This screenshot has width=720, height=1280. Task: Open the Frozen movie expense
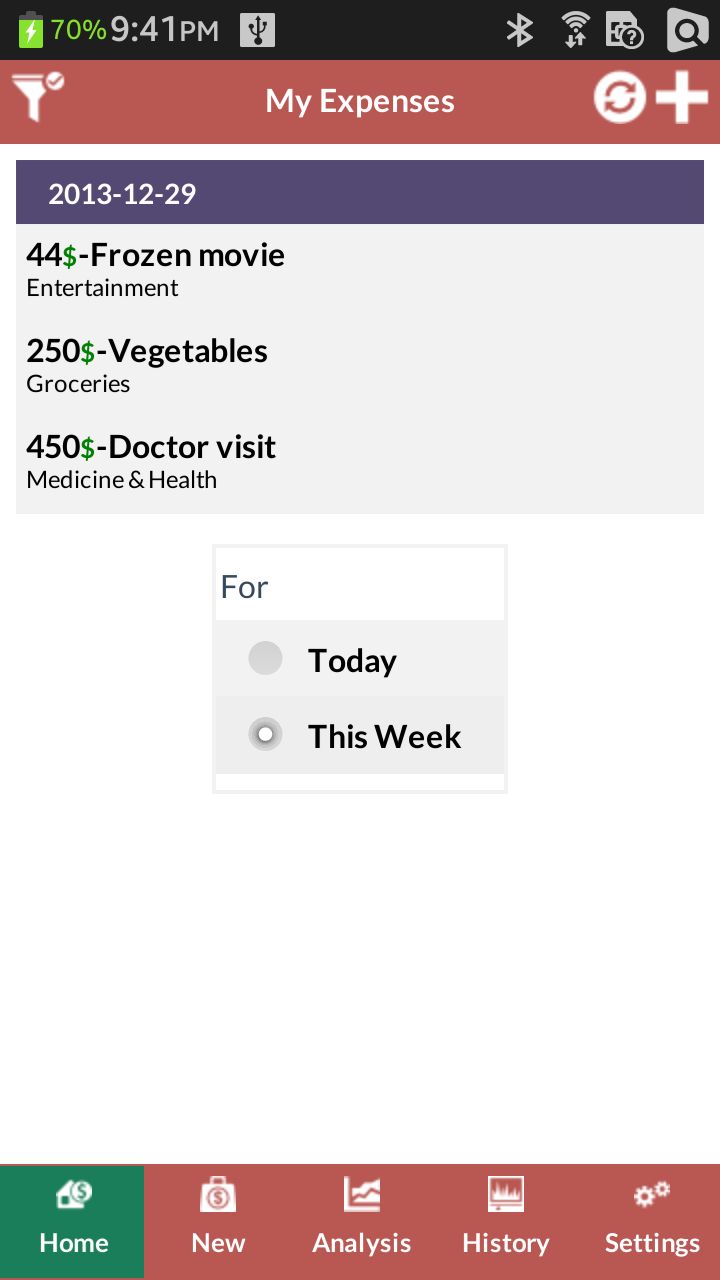pyautogui.click(x=155, y=269)
